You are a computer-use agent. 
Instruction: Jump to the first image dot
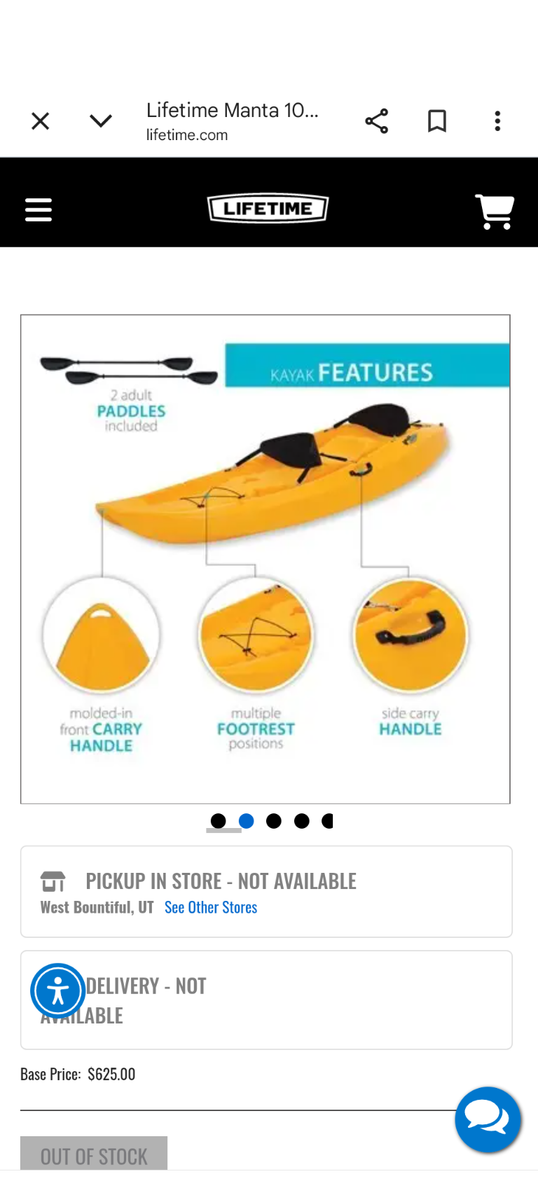click(x=218, y=821)
